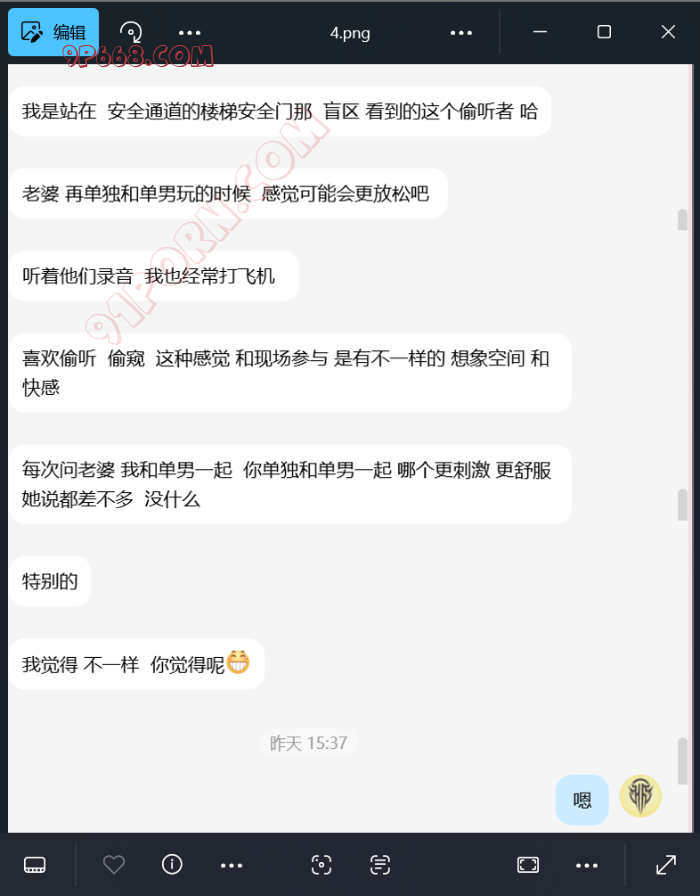Viewport: 700px width, 896px height.
Task: Close the photo viewer window
Action: click(x=668, y=32)
